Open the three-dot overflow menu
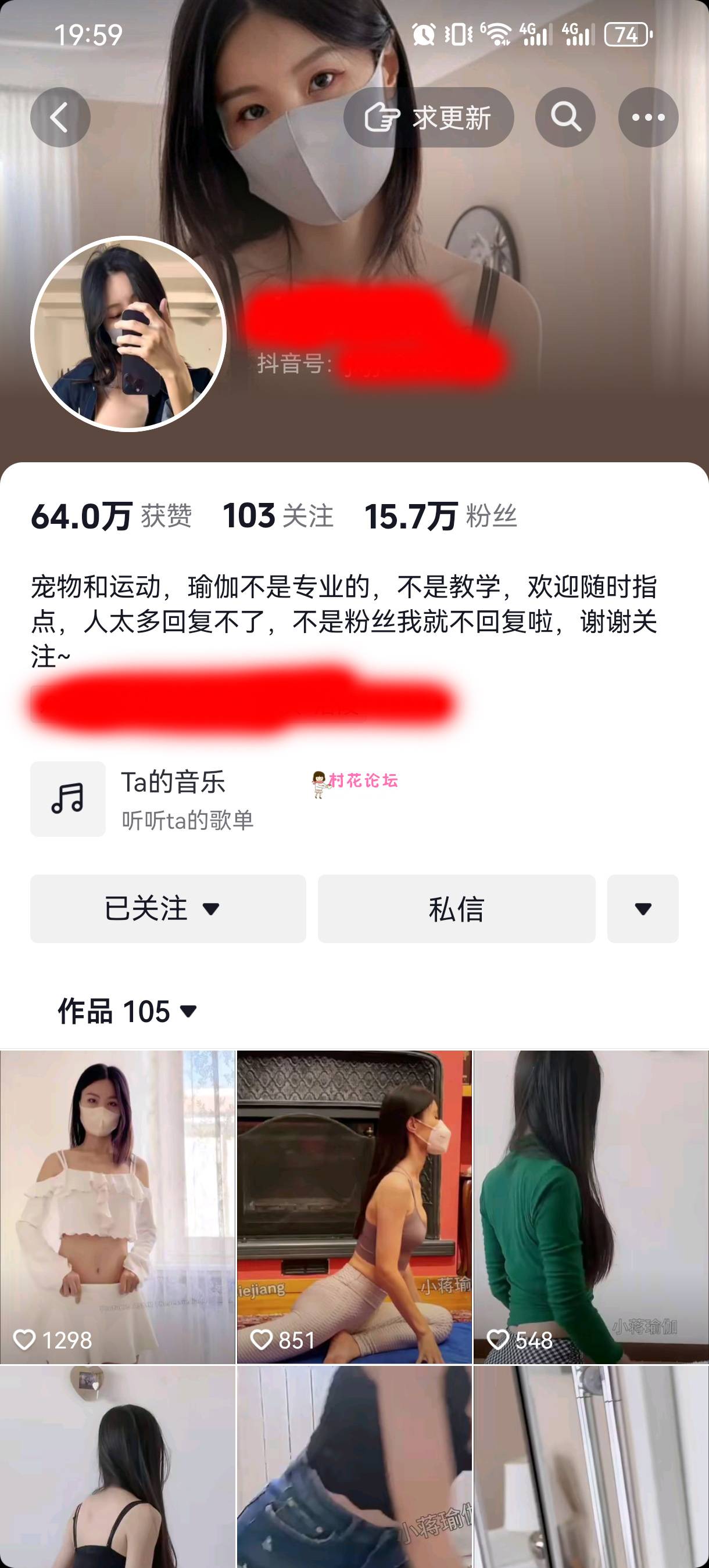 [648, 117]
